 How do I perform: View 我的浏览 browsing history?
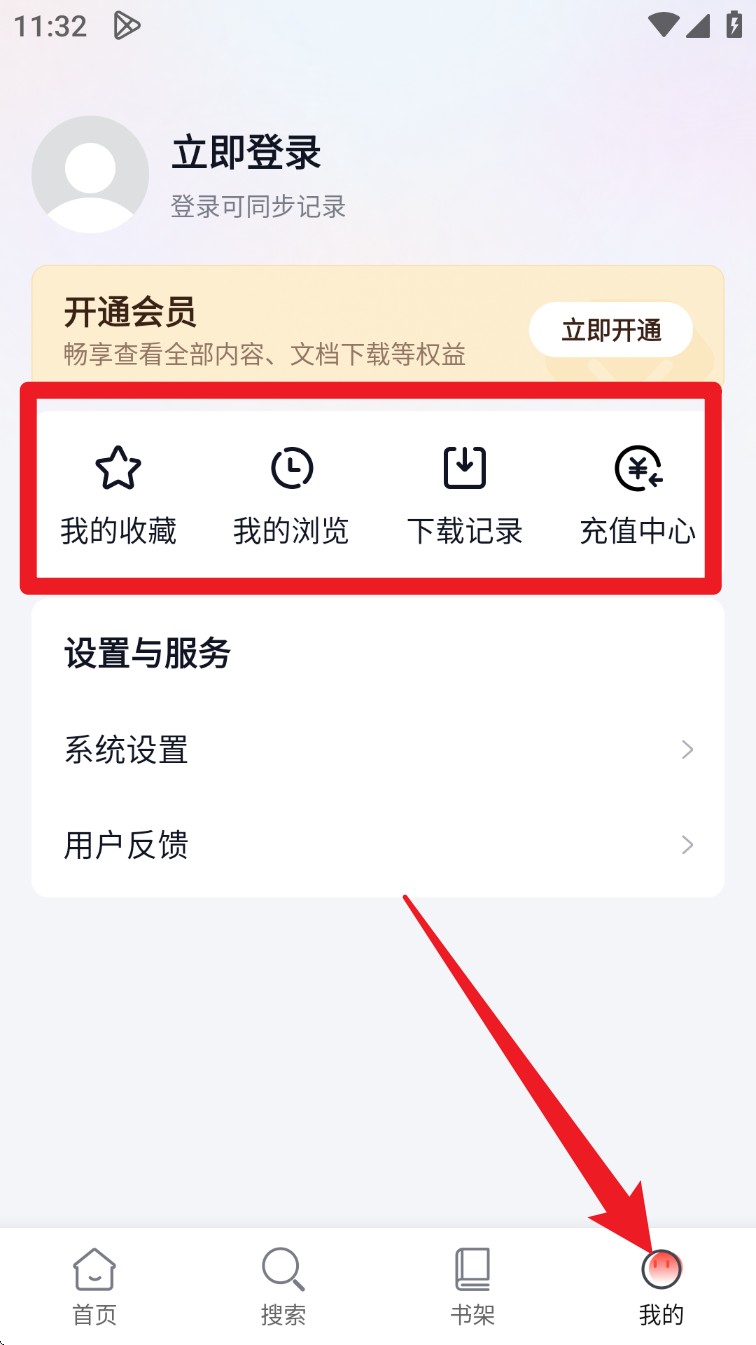click(x=291, y=494)
